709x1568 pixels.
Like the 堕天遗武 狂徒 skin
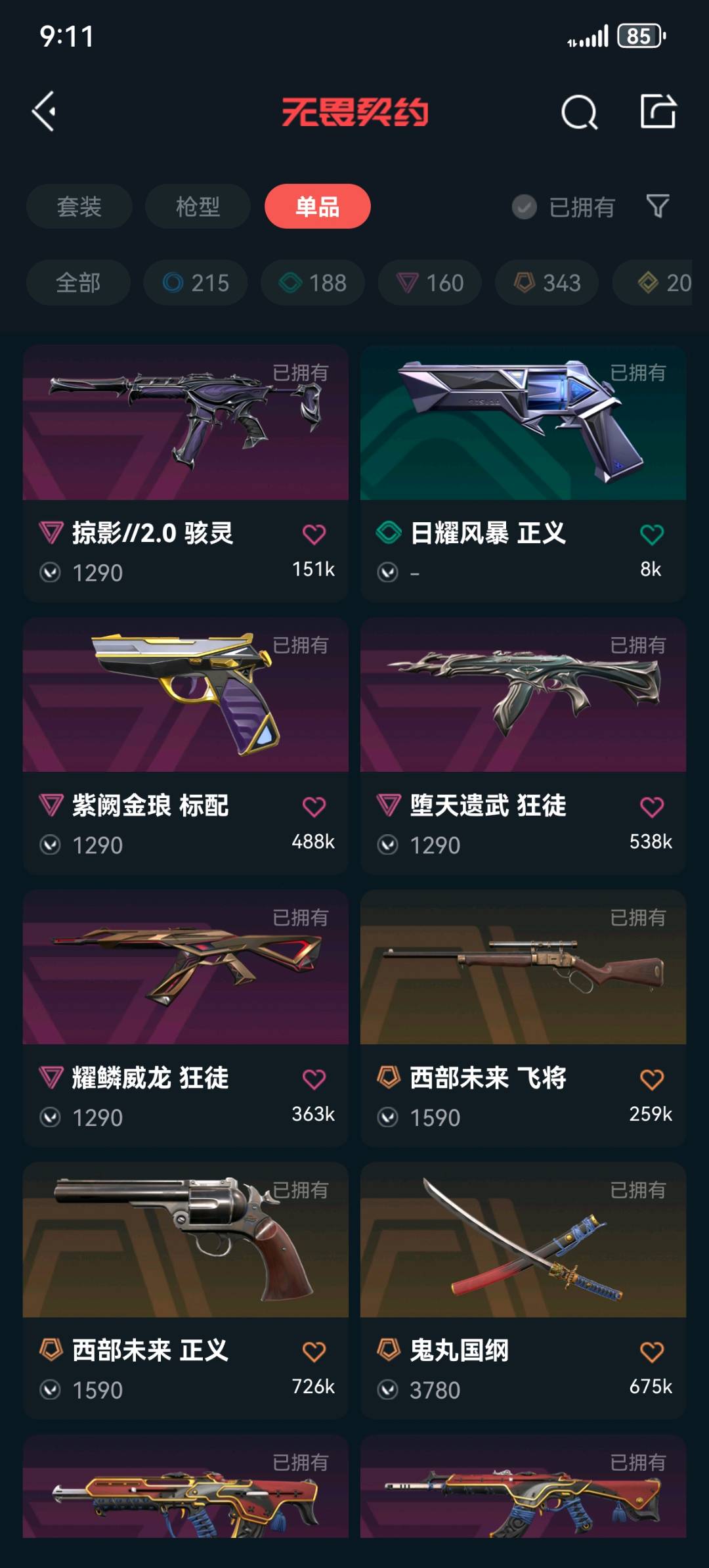(x=651, y=807)
